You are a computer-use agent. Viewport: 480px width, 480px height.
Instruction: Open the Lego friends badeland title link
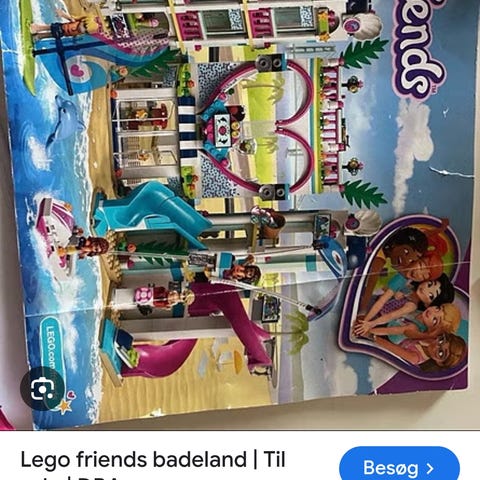point(153,465)
